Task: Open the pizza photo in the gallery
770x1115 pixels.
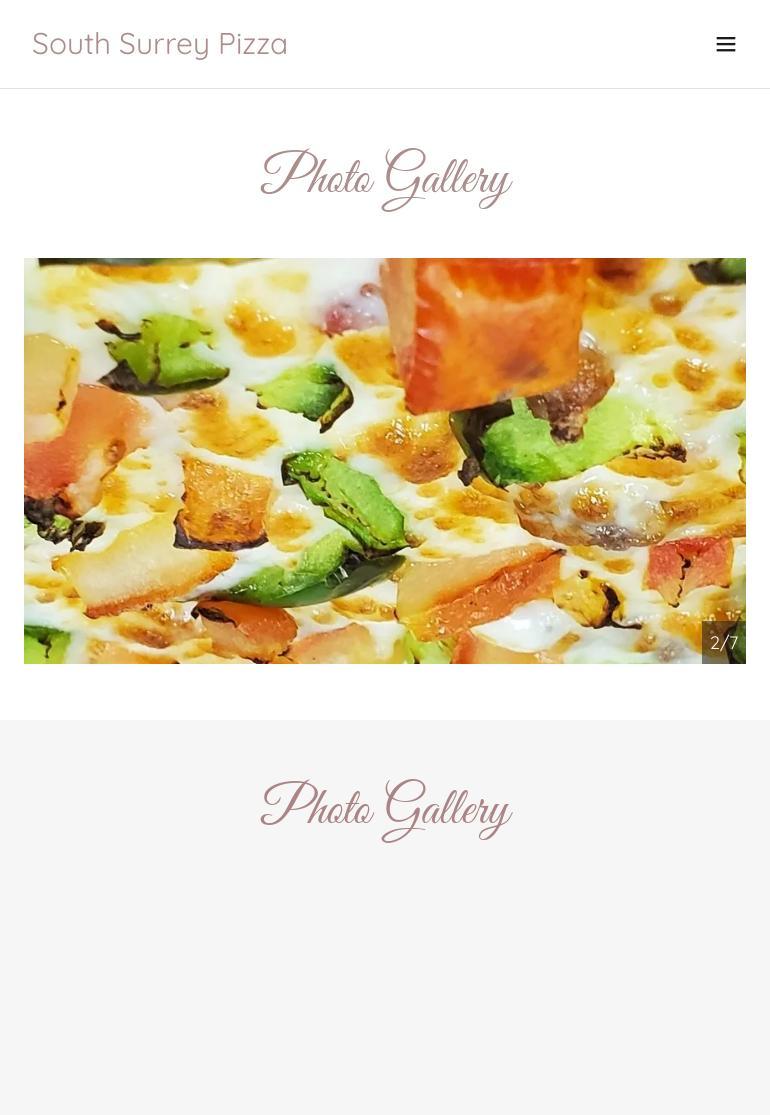Action: coord(384,460)
